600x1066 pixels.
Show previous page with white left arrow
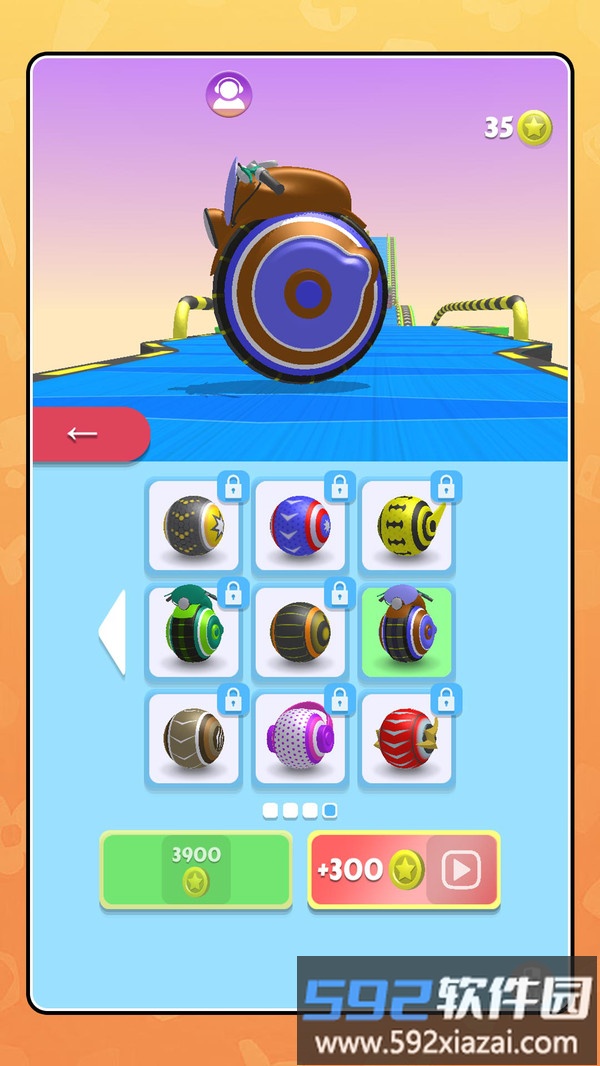[113, 632]
